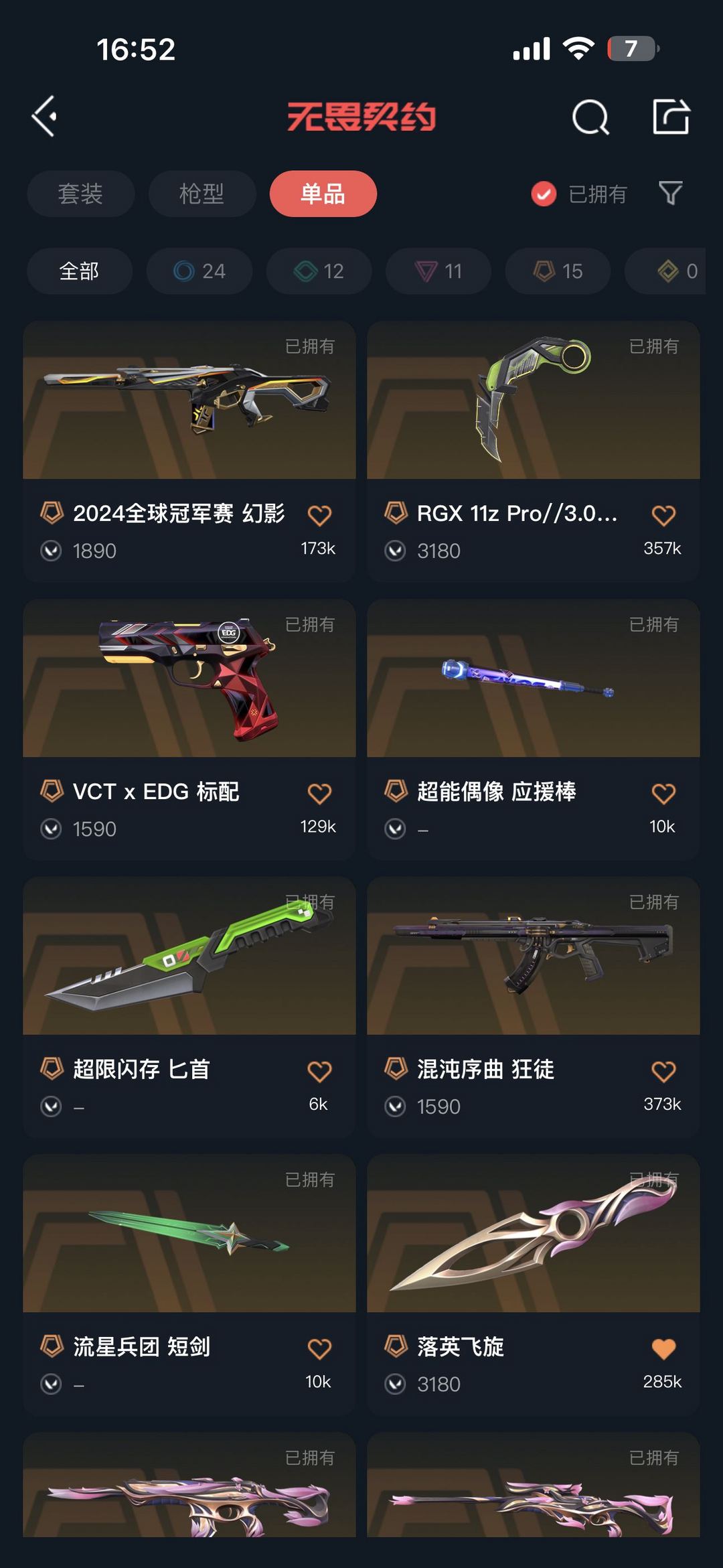The width and height of the screenshot is (723, 1568).
Task: Filter by the blue tier chip showing 24
Action: coord(199,271)
